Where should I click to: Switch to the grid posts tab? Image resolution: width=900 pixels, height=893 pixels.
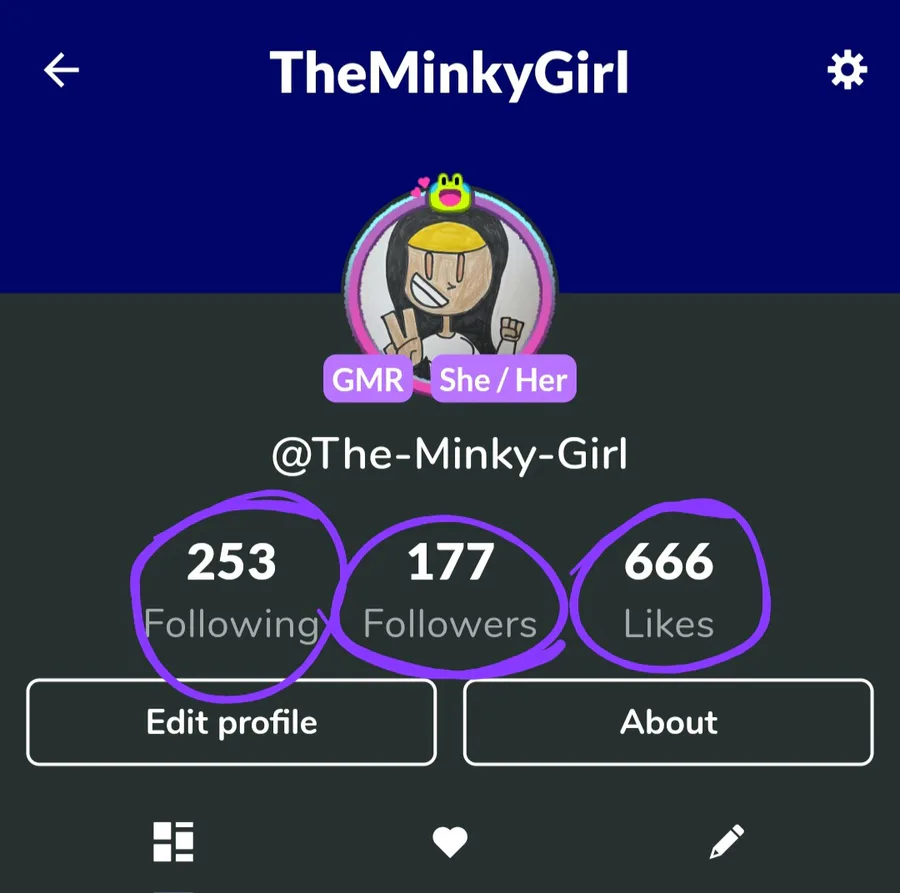(172, 842)
